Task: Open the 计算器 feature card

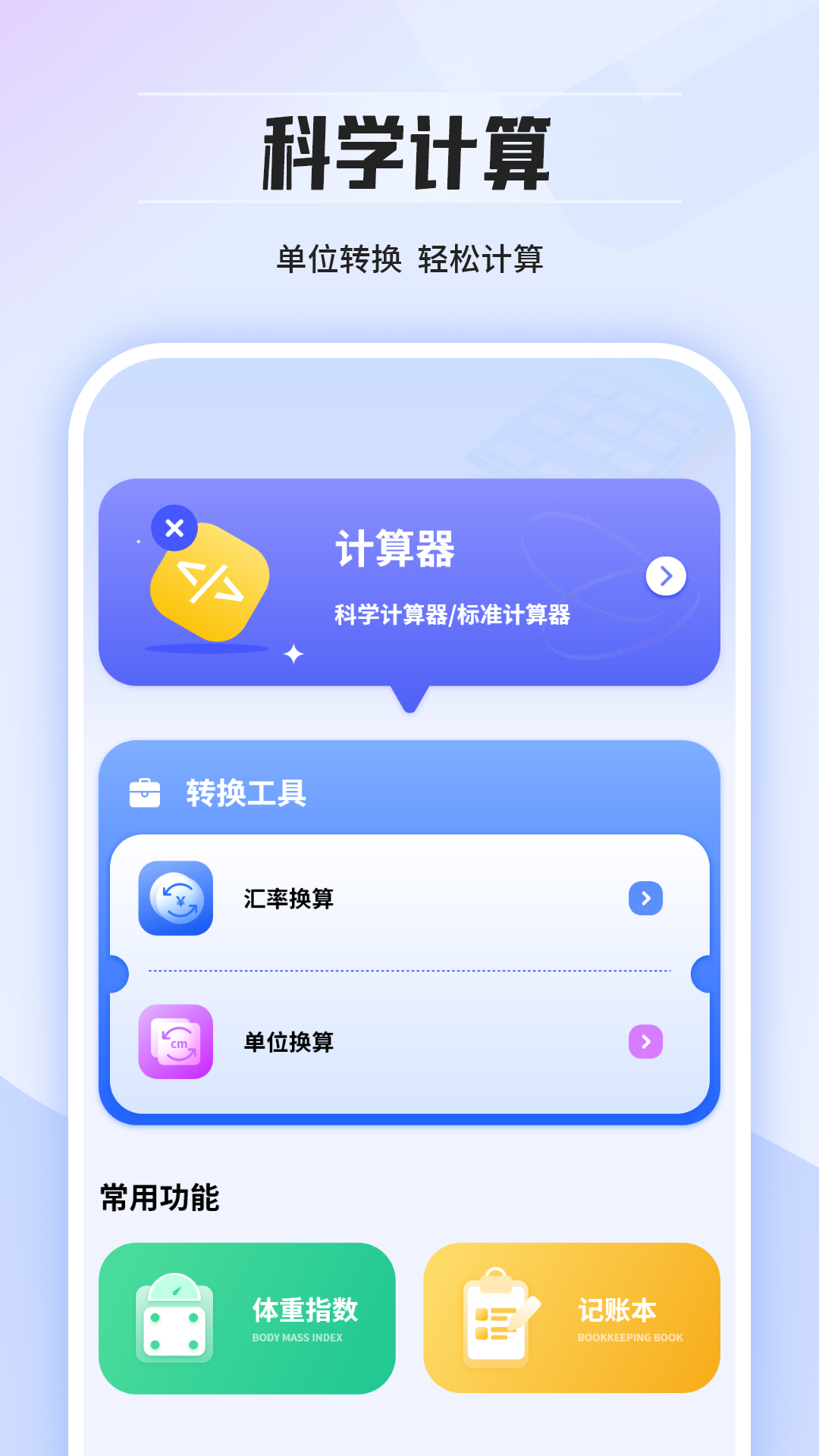Action: click(409, 580)
